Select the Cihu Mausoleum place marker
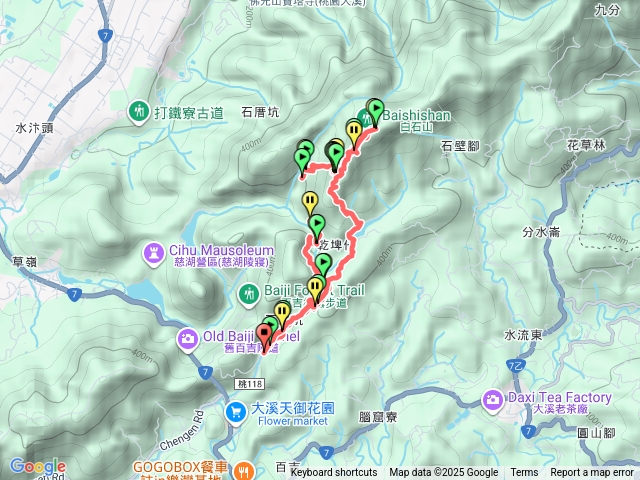 (155, 250)
